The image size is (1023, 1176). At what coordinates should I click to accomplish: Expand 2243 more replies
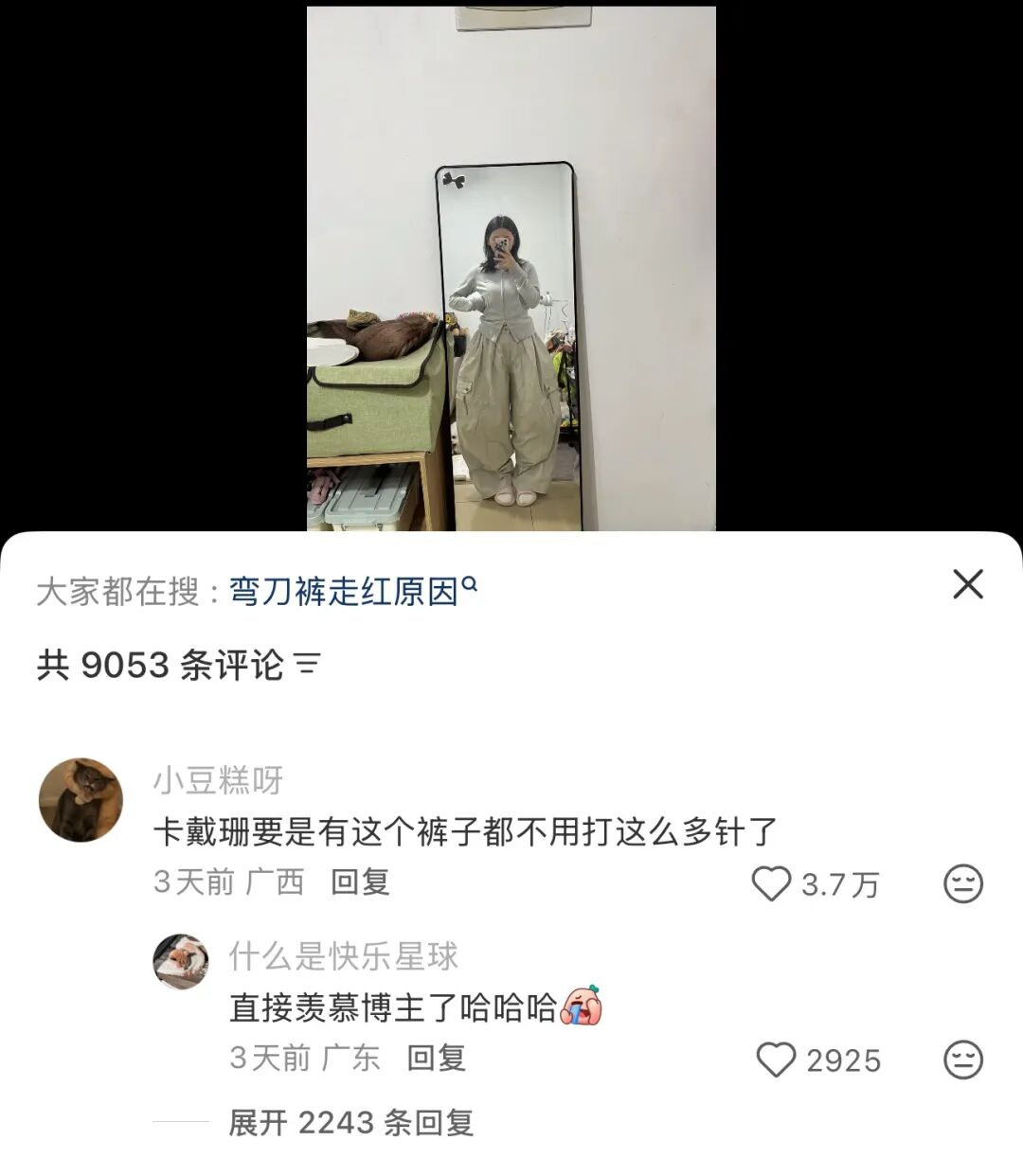tap(350, 1123)
